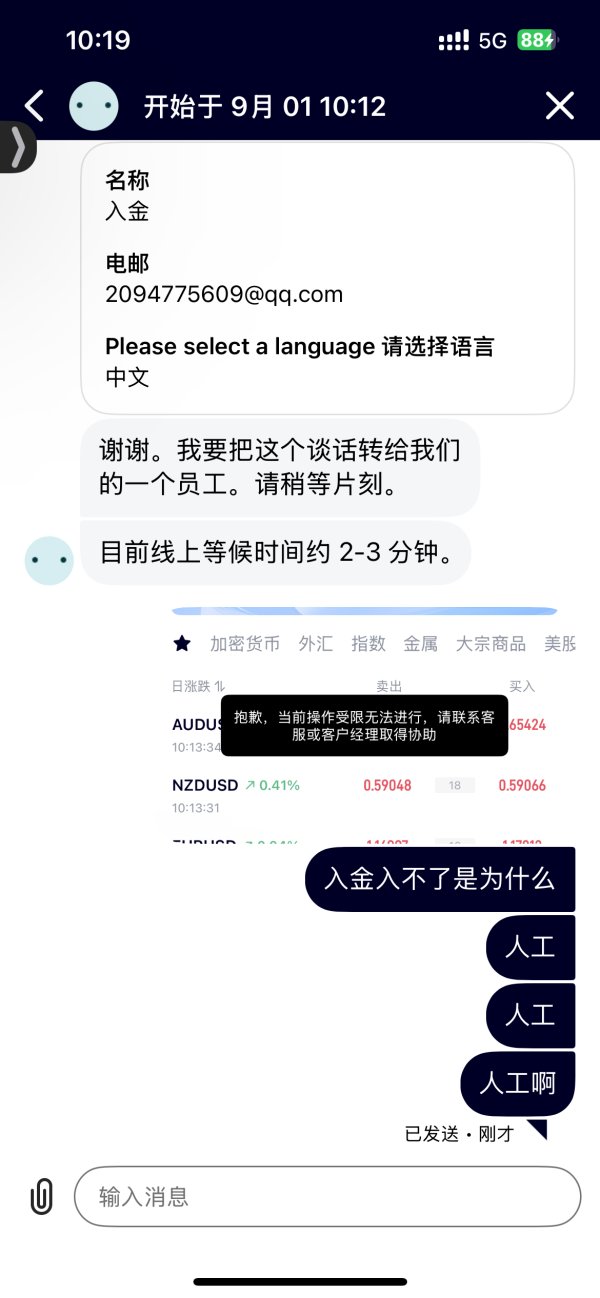Expand the side panel arrow handle
Image resolution: width=600 pixels, height=1298 pixels.
17,148
